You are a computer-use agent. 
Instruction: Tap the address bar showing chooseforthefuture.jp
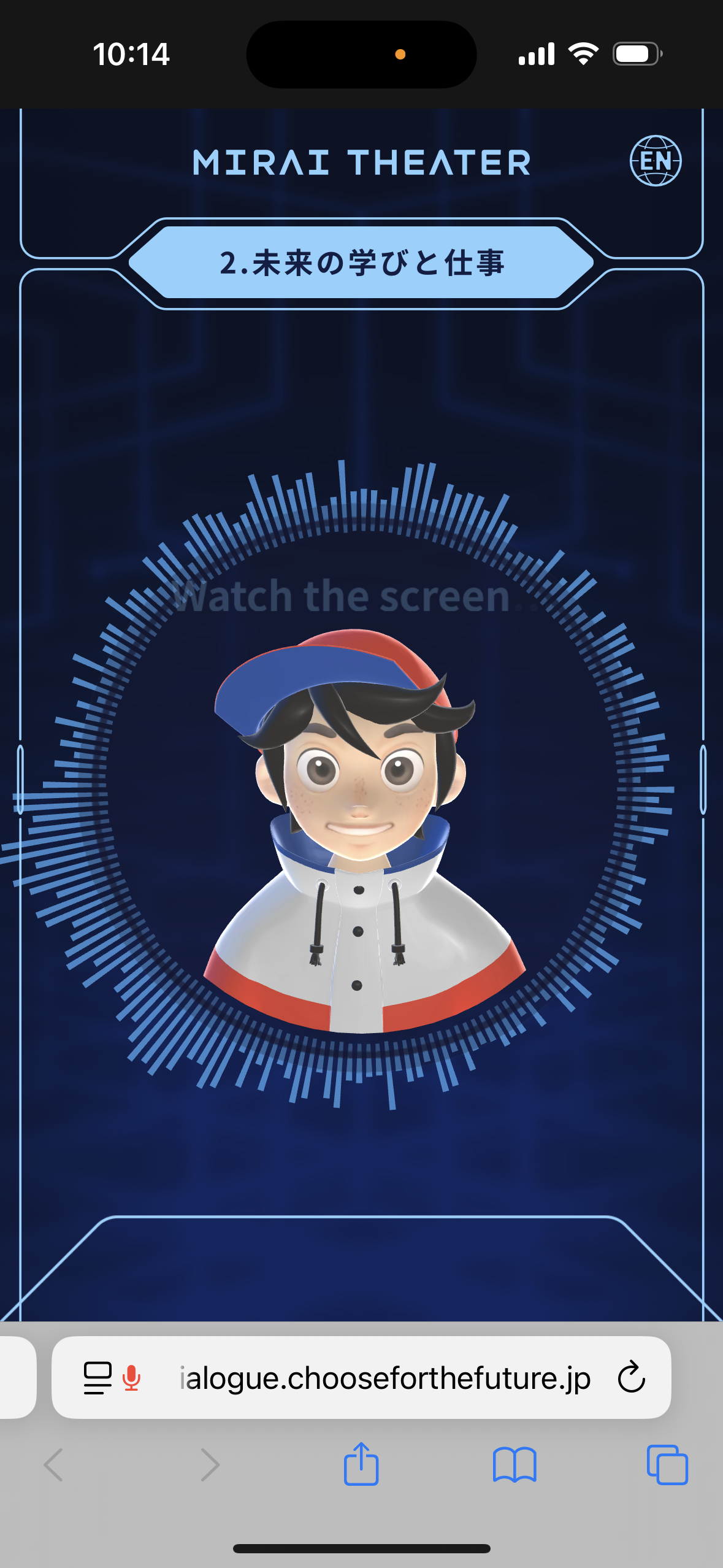click(384, 1378)
